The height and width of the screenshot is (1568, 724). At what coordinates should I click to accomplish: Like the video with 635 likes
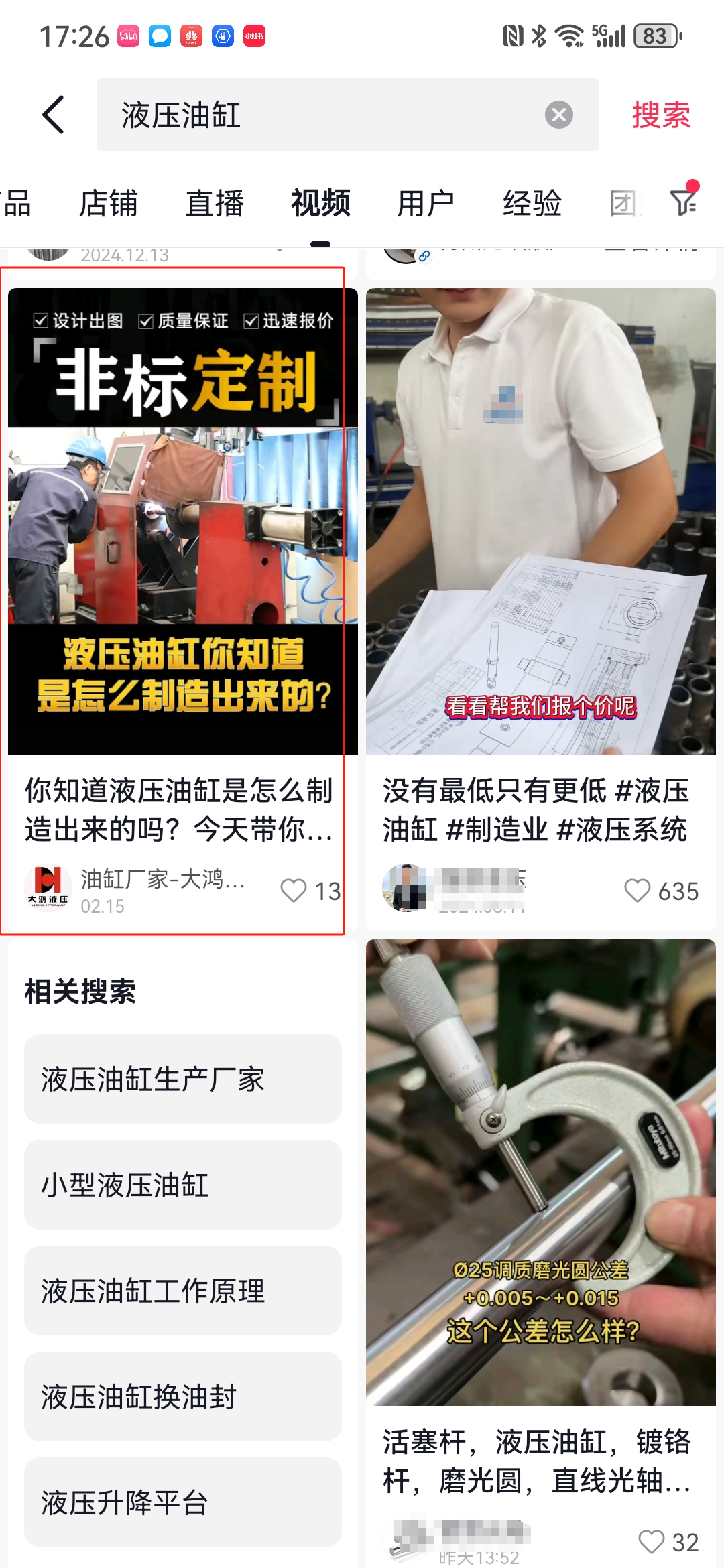(x=638, y=891)
